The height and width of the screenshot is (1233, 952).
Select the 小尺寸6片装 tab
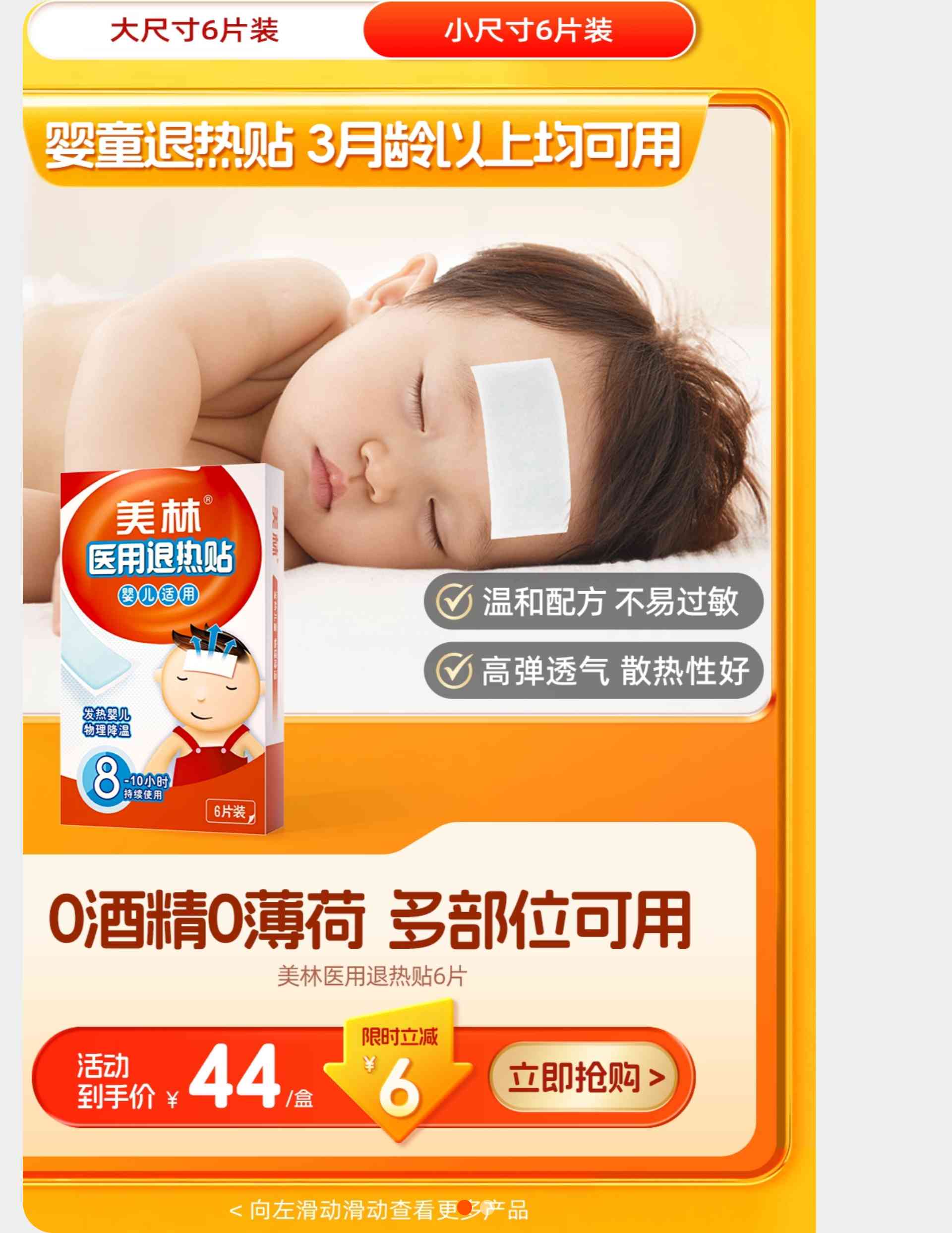point(529,30)
